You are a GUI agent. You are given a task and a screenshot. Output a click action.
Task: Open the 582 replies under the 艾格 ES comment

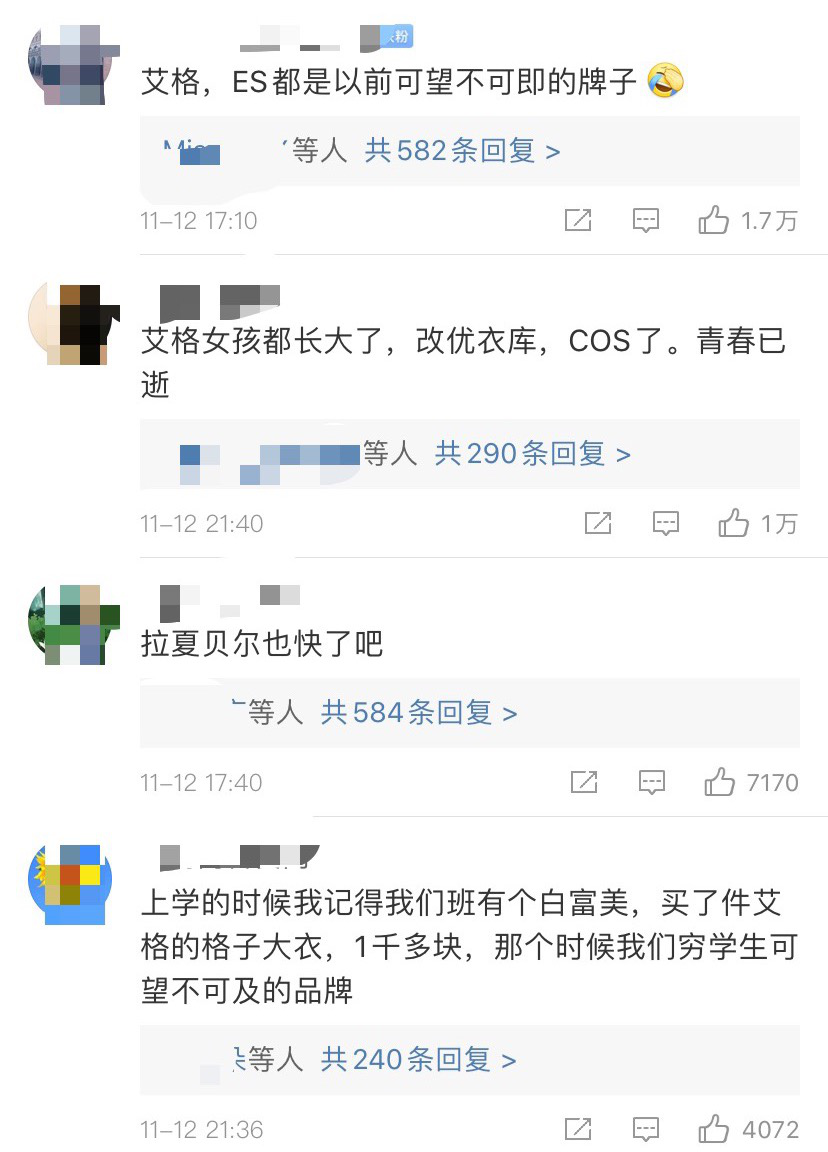[x=462, y=151]
